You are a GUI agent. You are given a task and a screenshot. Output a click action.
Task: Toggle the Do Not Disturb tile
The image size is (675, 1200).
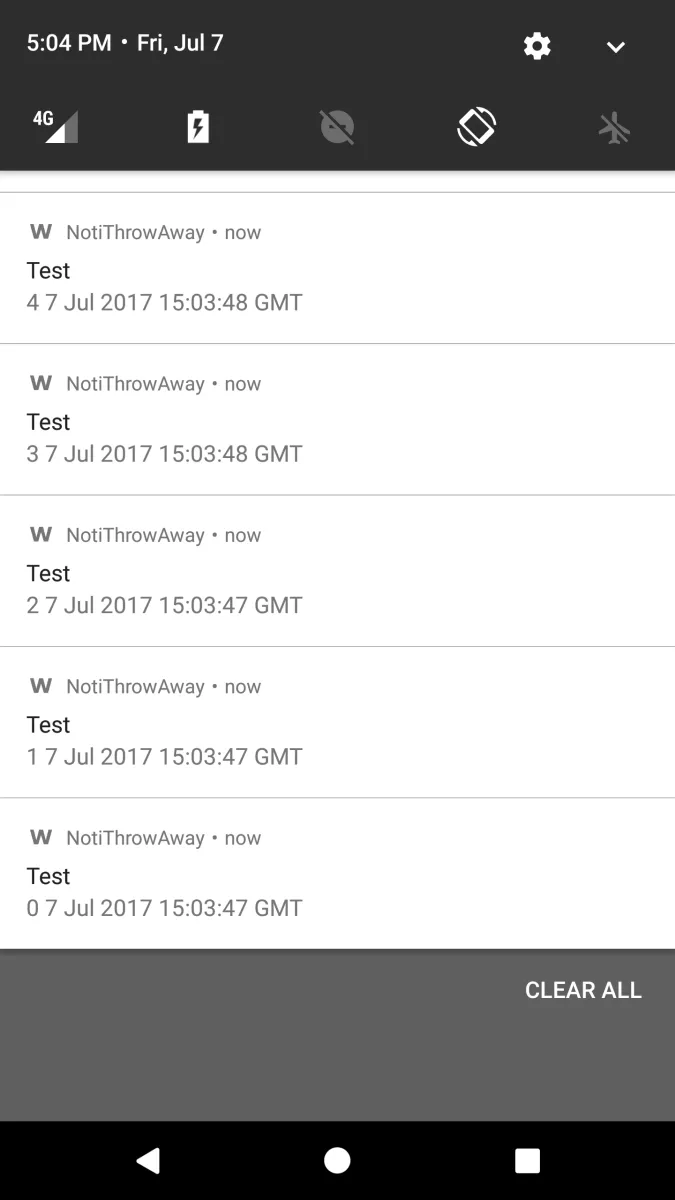337,127
